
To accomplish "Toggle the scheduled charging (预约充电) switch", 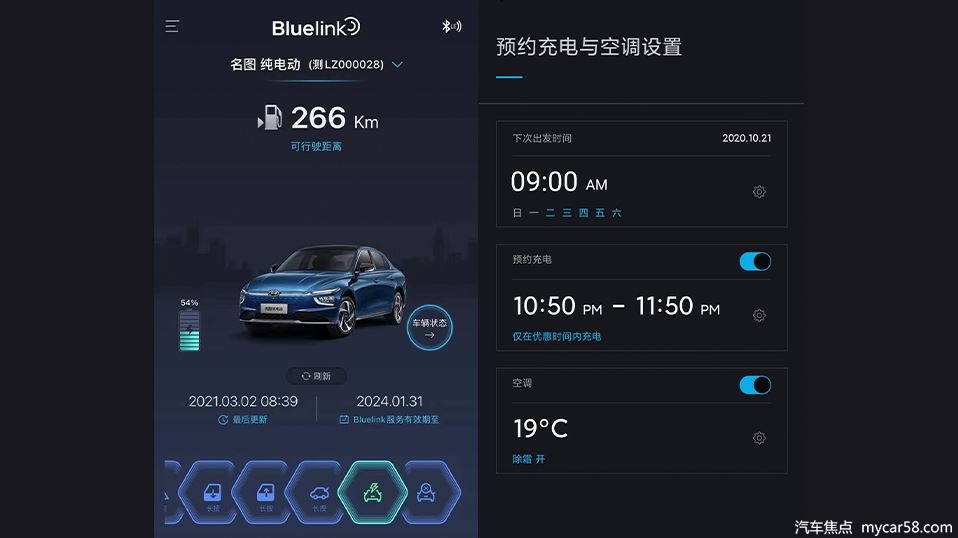I will pos(755,262).
